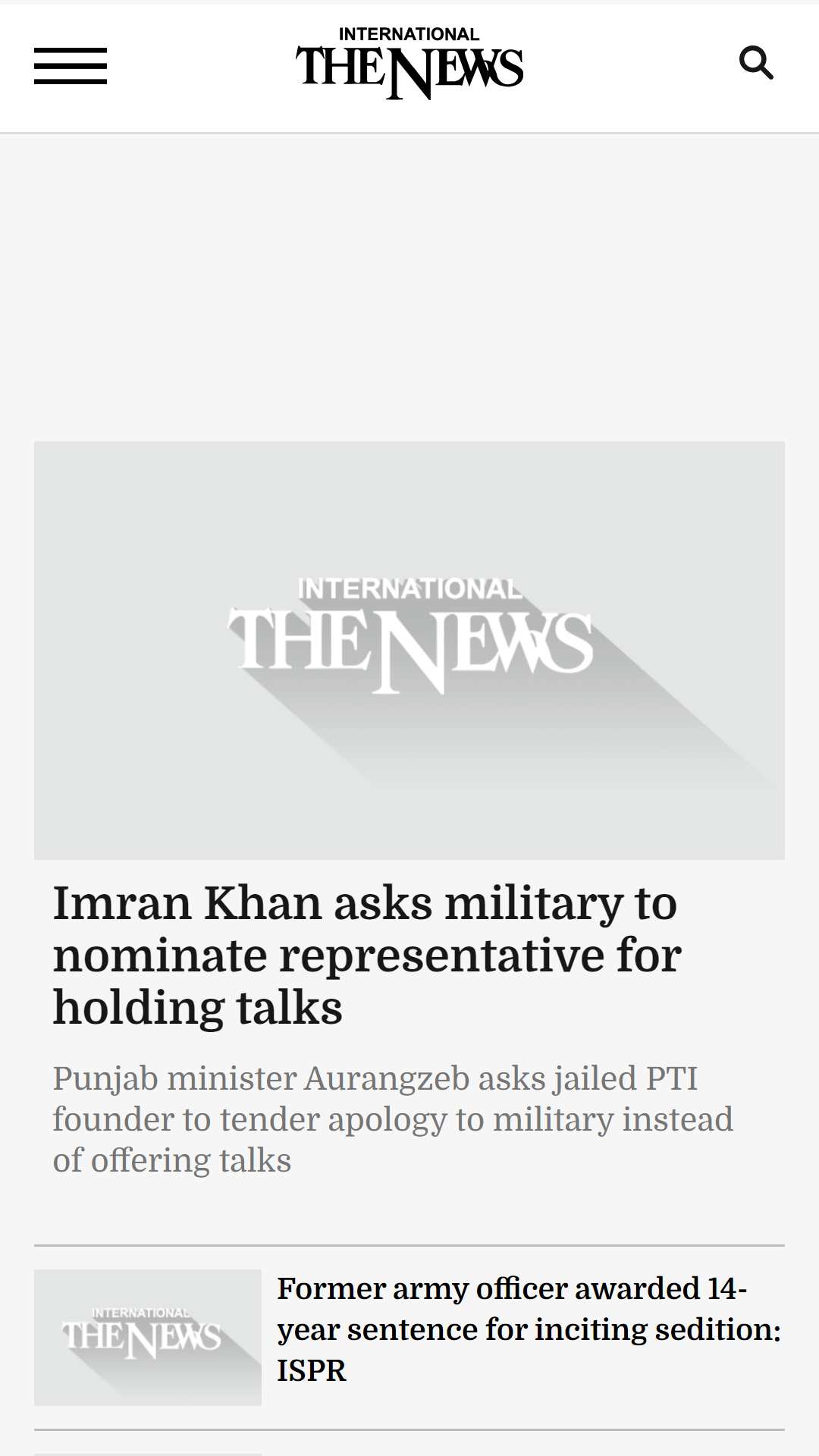This screenshot has width=819, height=1456.
Task: Read the Imran Khan asks military headline
Action: point(367,955)
